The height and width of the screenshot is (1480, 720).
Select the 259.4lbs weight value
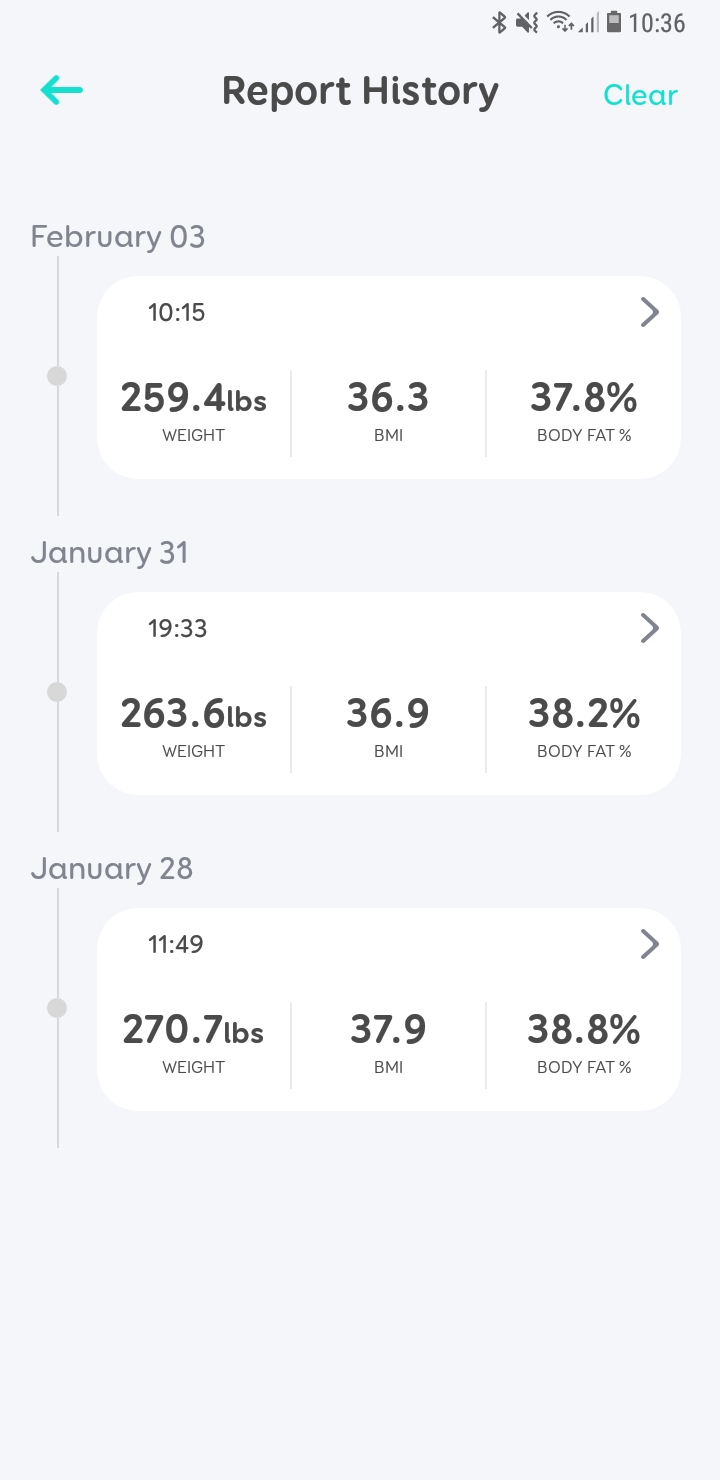(193, 398)
